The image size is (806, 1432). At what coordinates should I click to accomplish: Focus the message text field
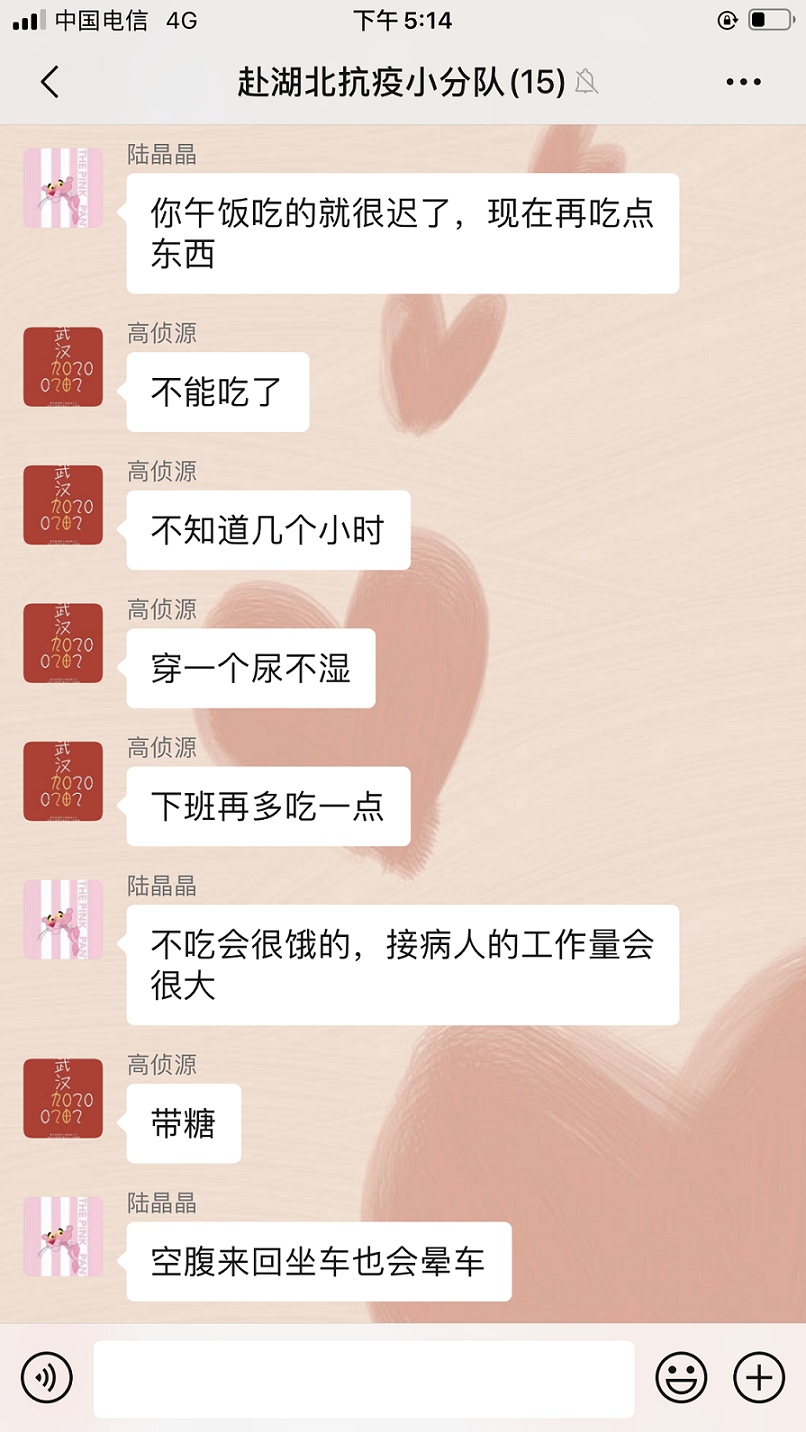pos(364,1378)
